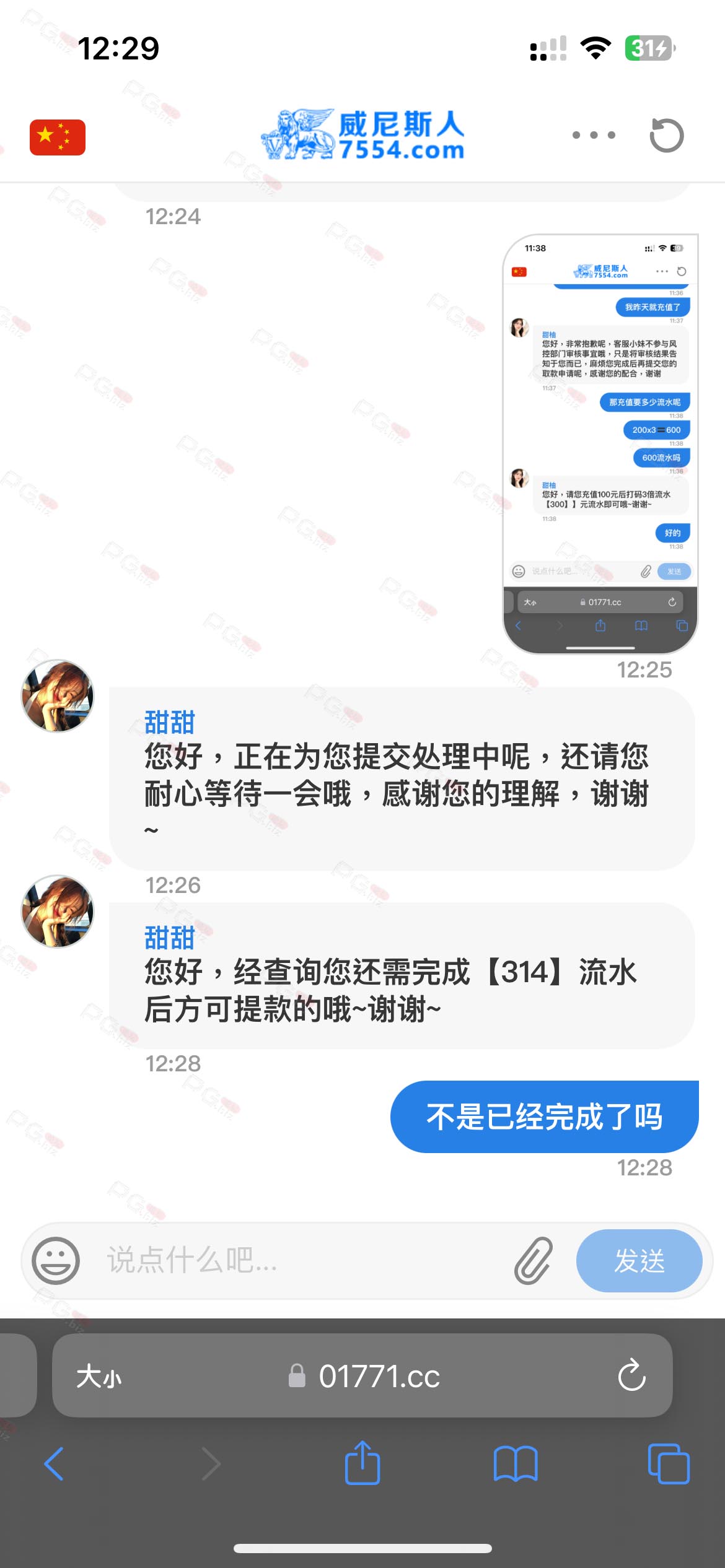Focus the message input field
Image resolution: width=725 pixels, height=1568 pixels.
[304, 1260]
